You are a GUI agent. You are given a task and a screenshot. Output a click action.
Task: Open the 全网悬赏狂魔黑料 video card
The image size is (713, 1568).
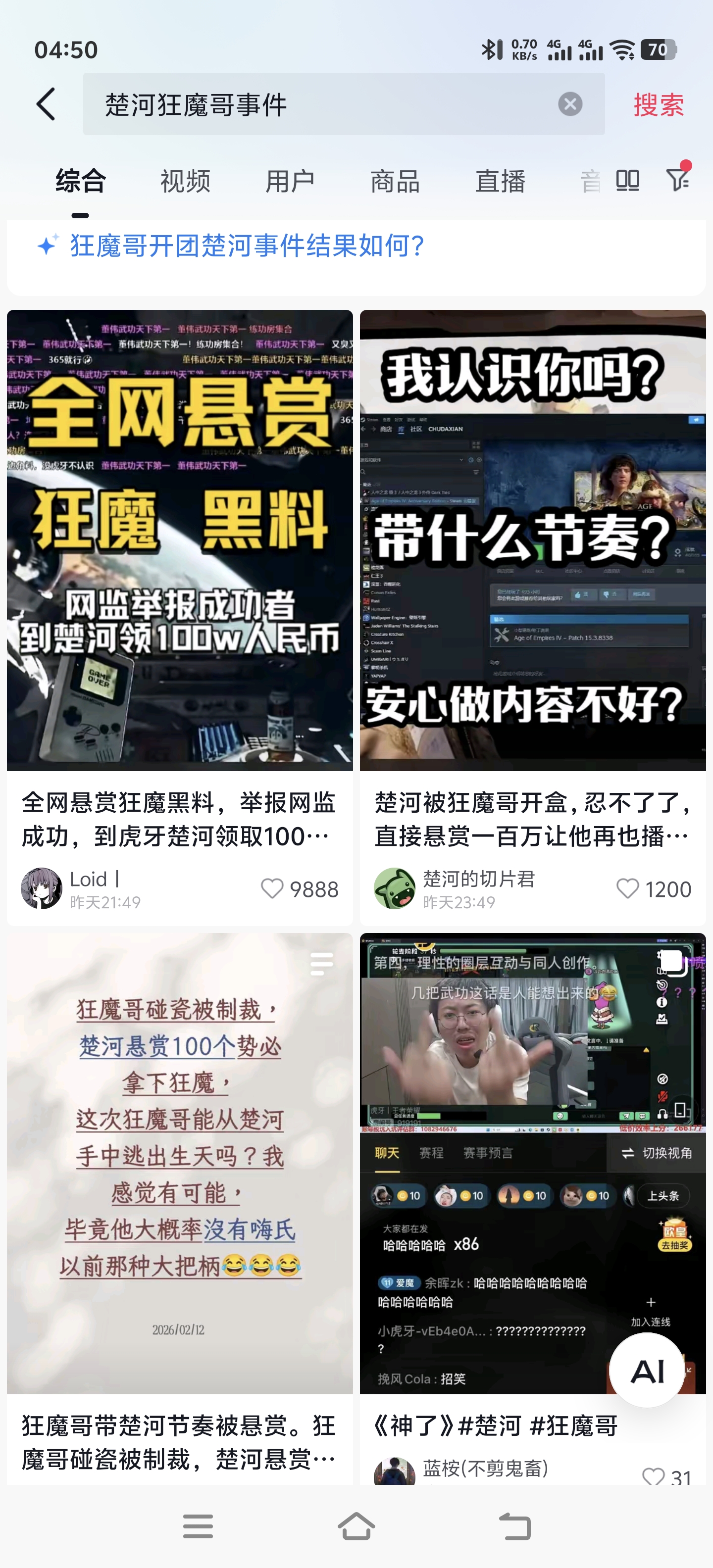180,540
